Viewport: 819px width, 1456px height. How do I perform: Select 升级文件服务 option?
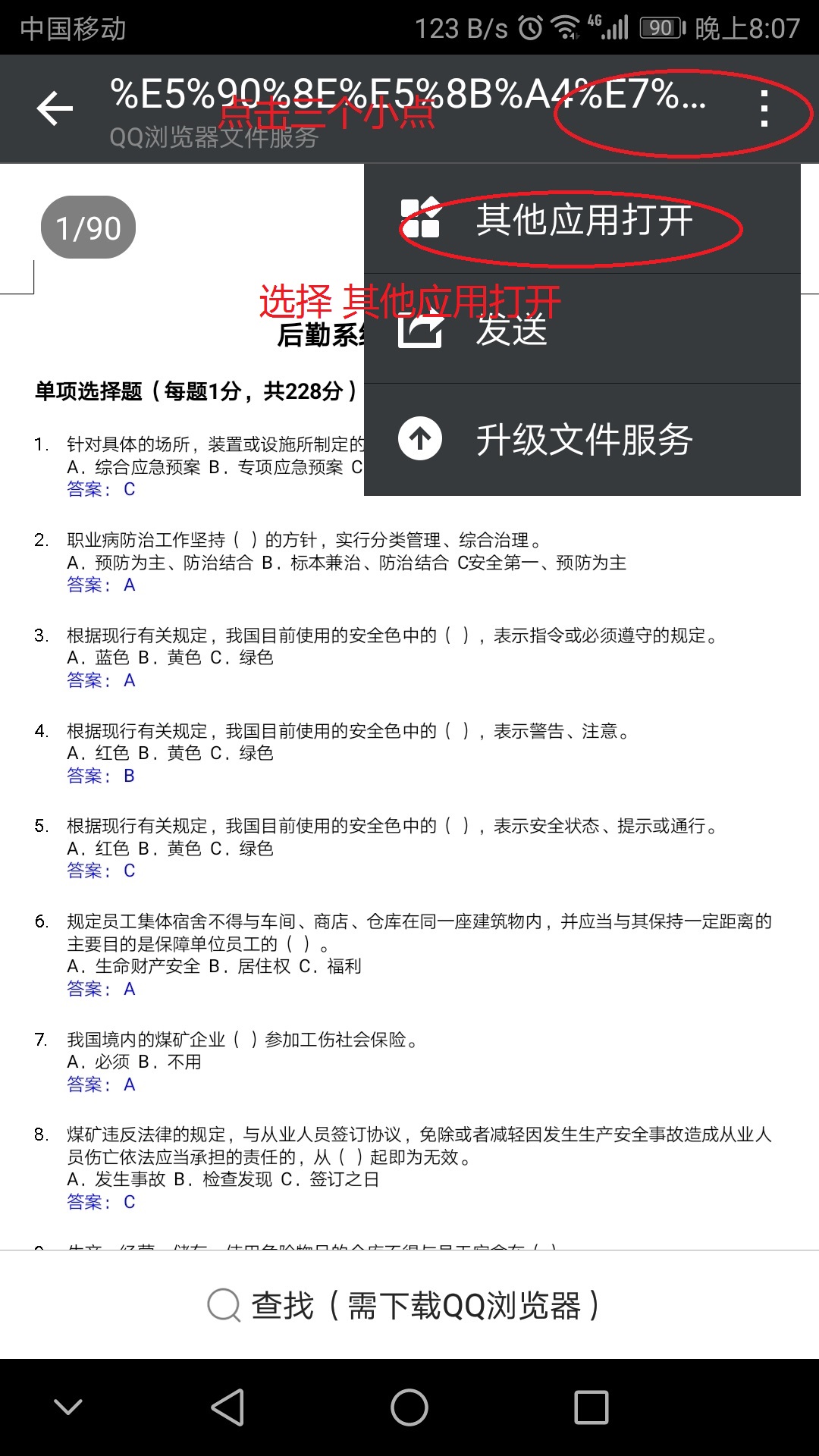[x=582, y=439]
